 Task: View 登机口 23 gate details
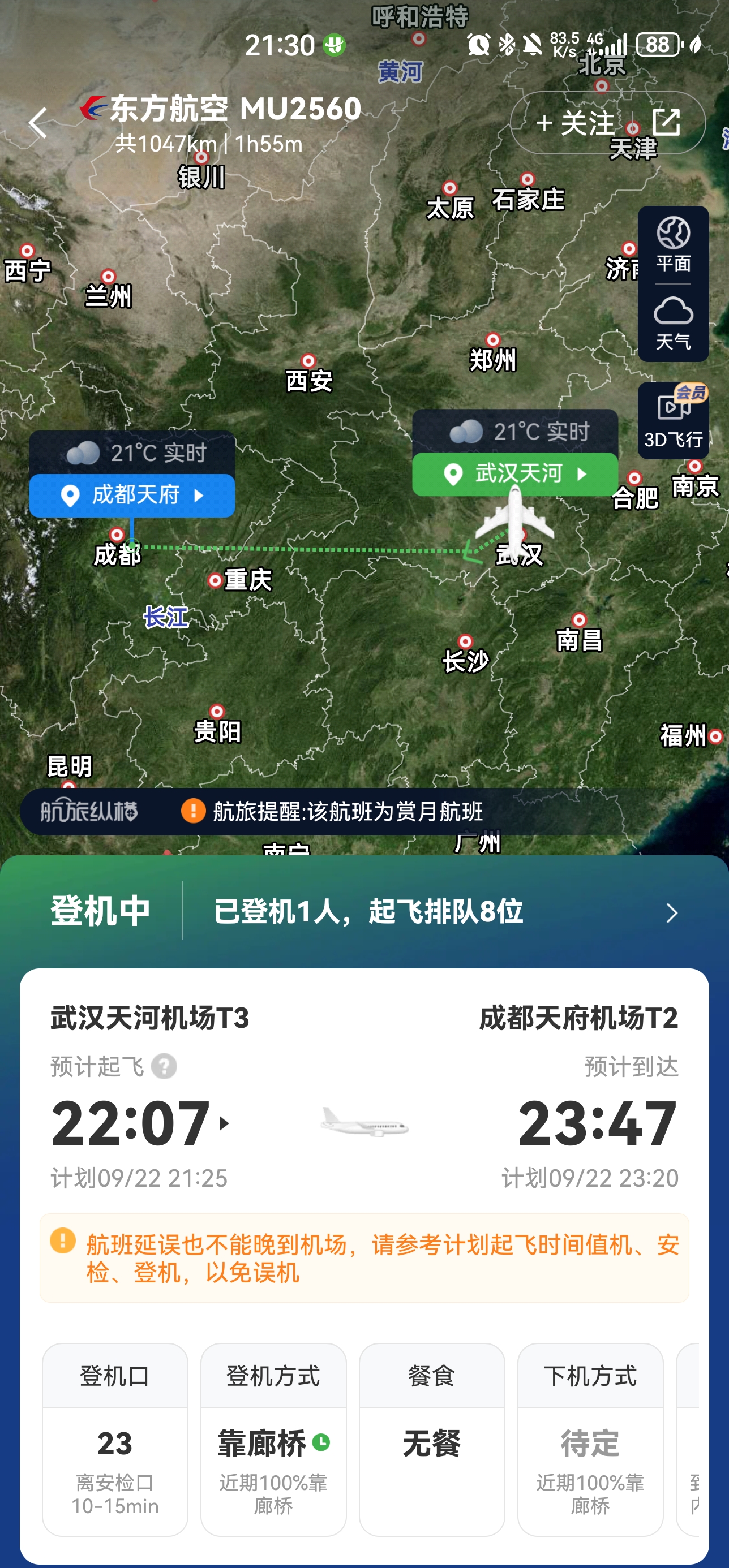[x=115, y=1439]
